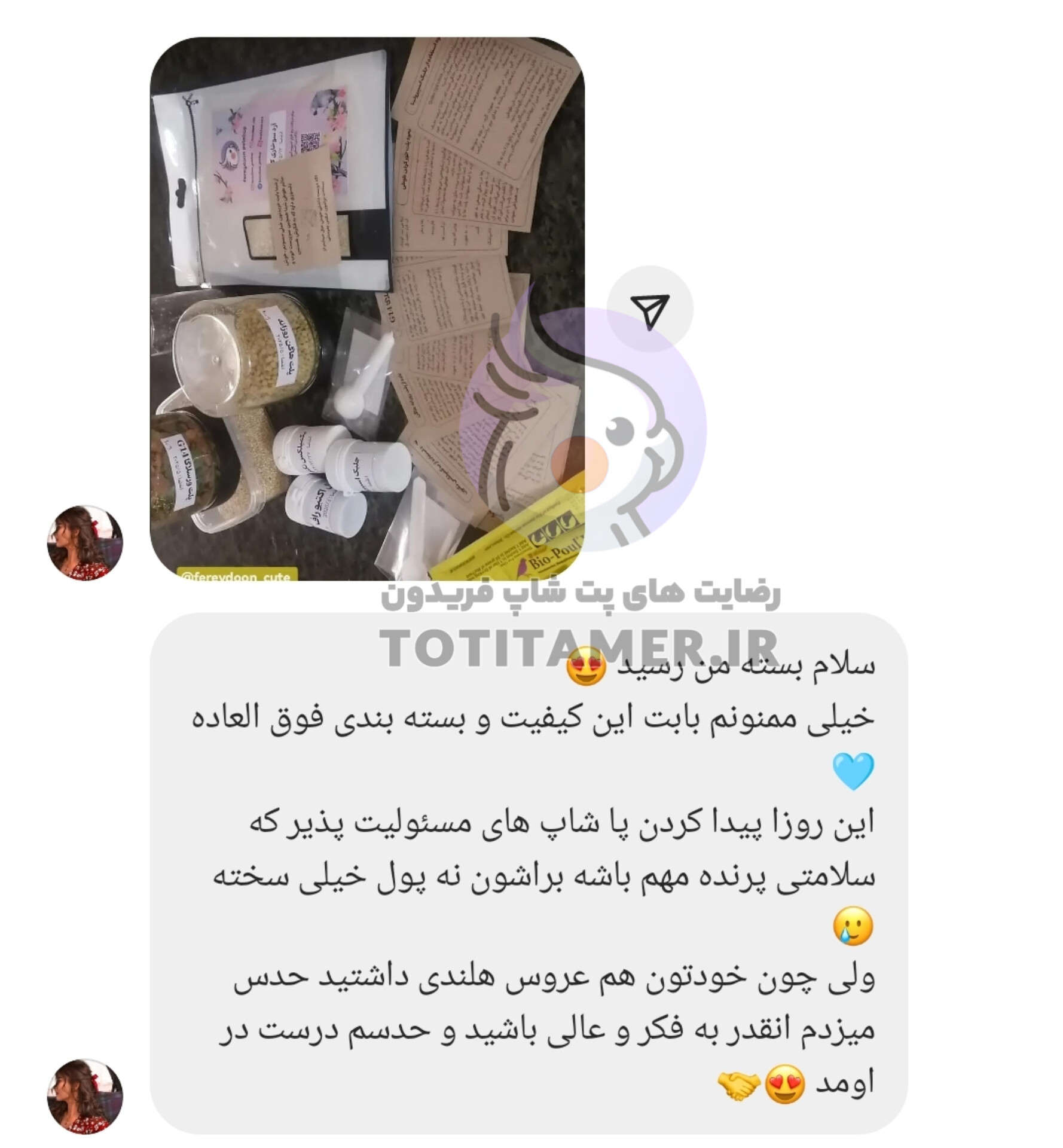Tap sender's avatar beside the text message
Viewport: 1063px width, 1148px height.
(x=85, y=1096)
